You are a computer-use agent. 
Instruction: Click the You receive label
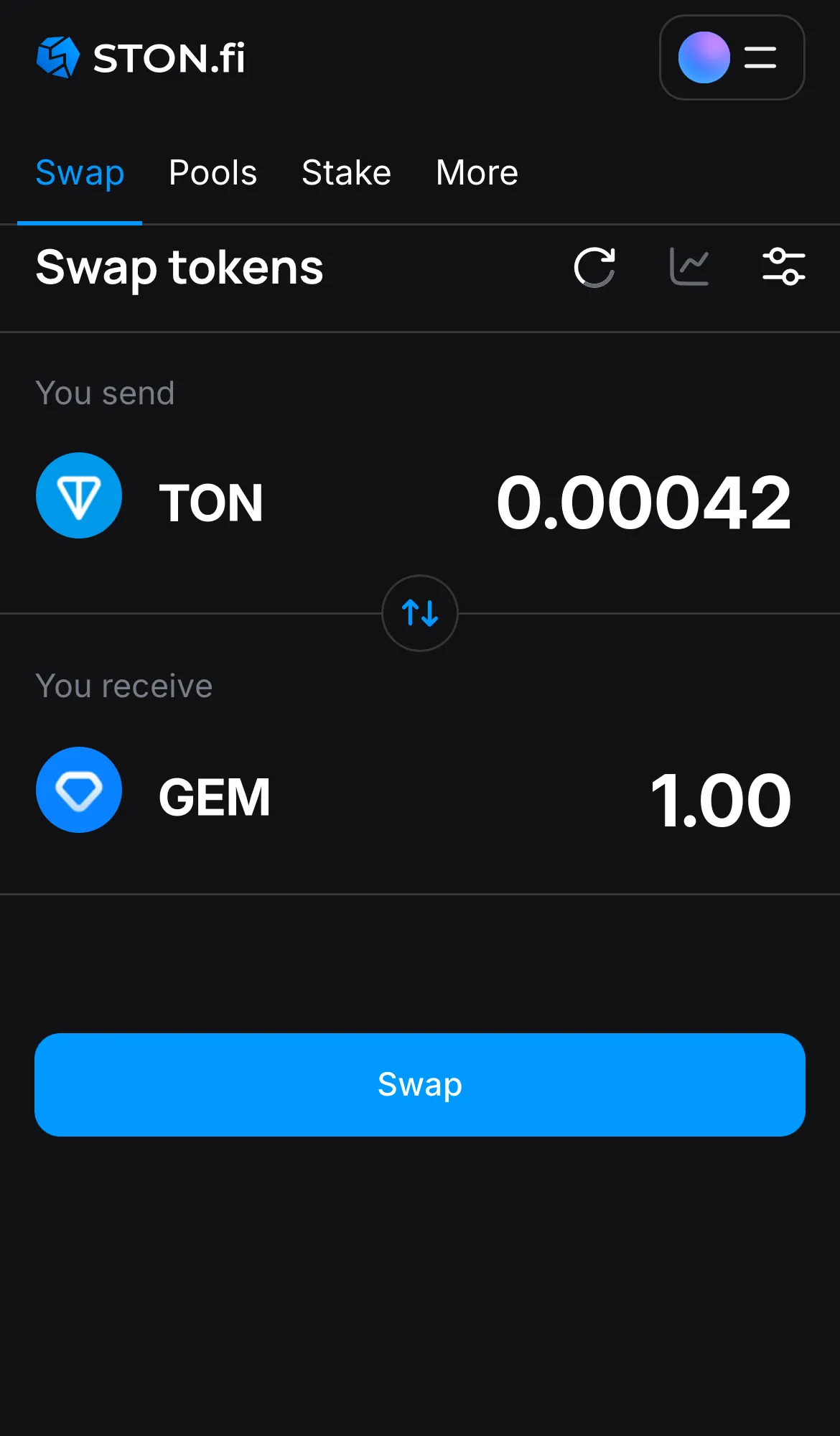pos(123,686)
